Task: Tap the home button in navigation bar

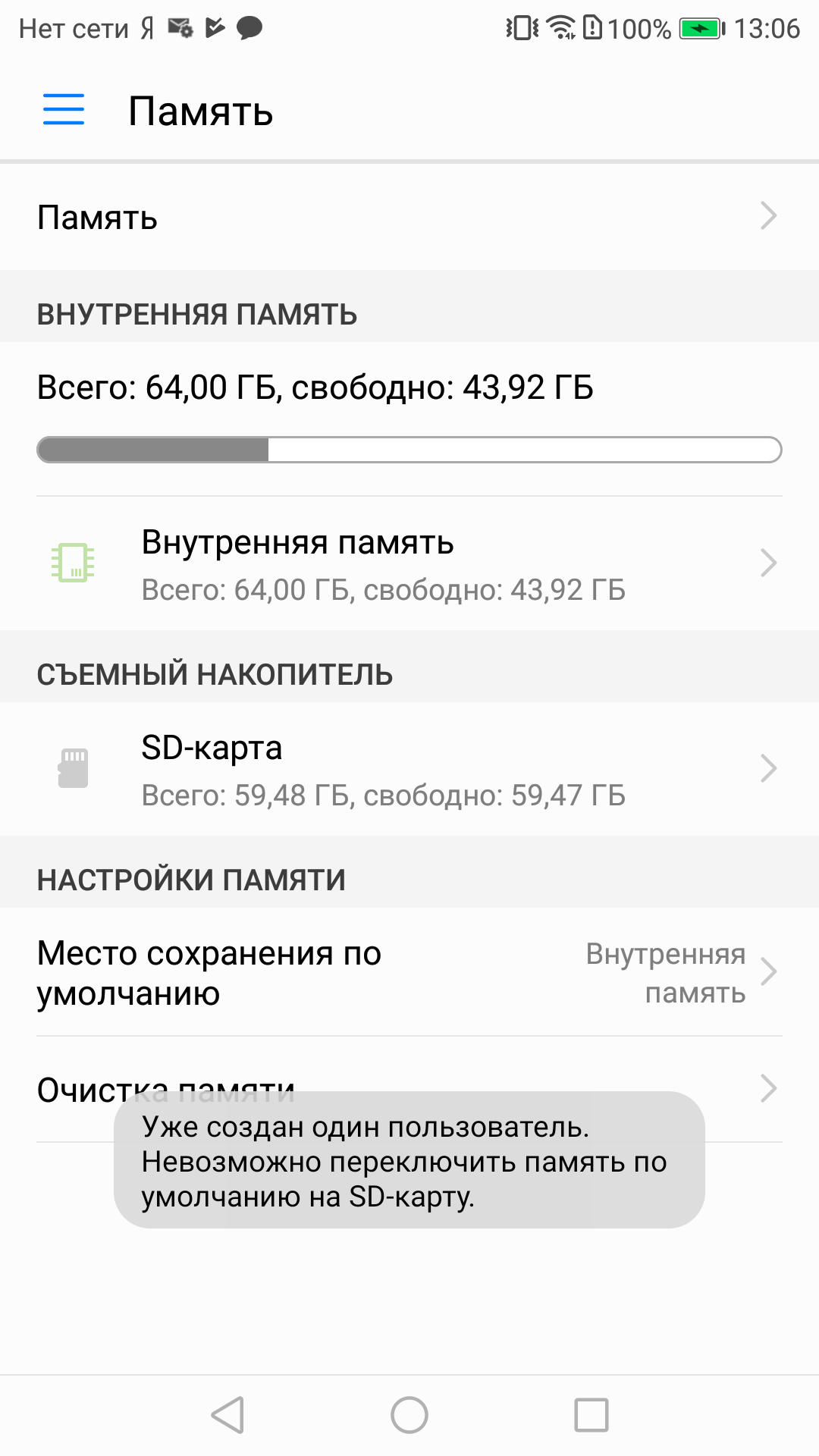Action: tap(409, 1415)
